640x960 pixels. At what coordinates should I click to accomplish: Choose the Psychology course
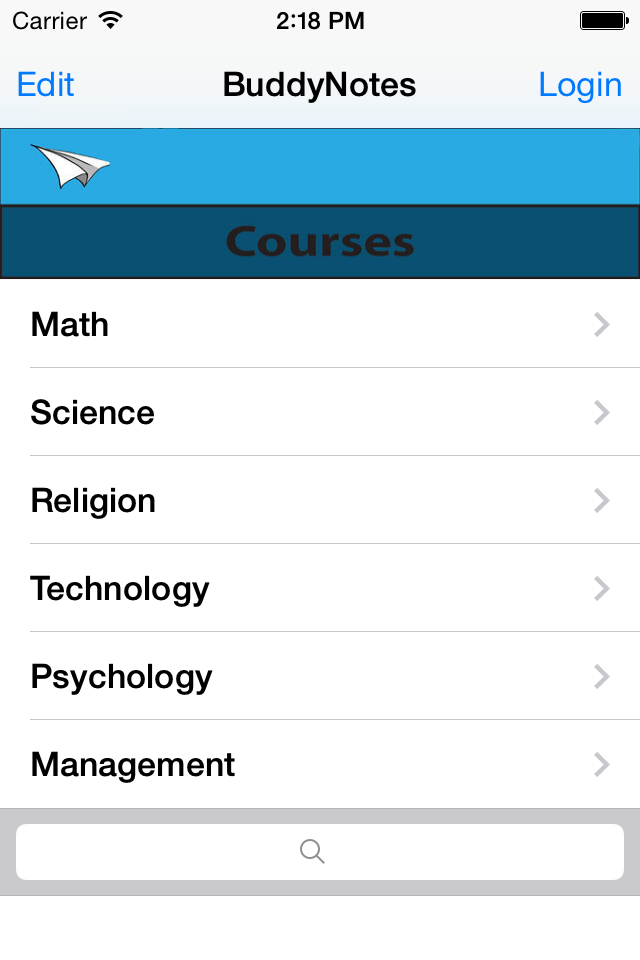pos(320,676)
